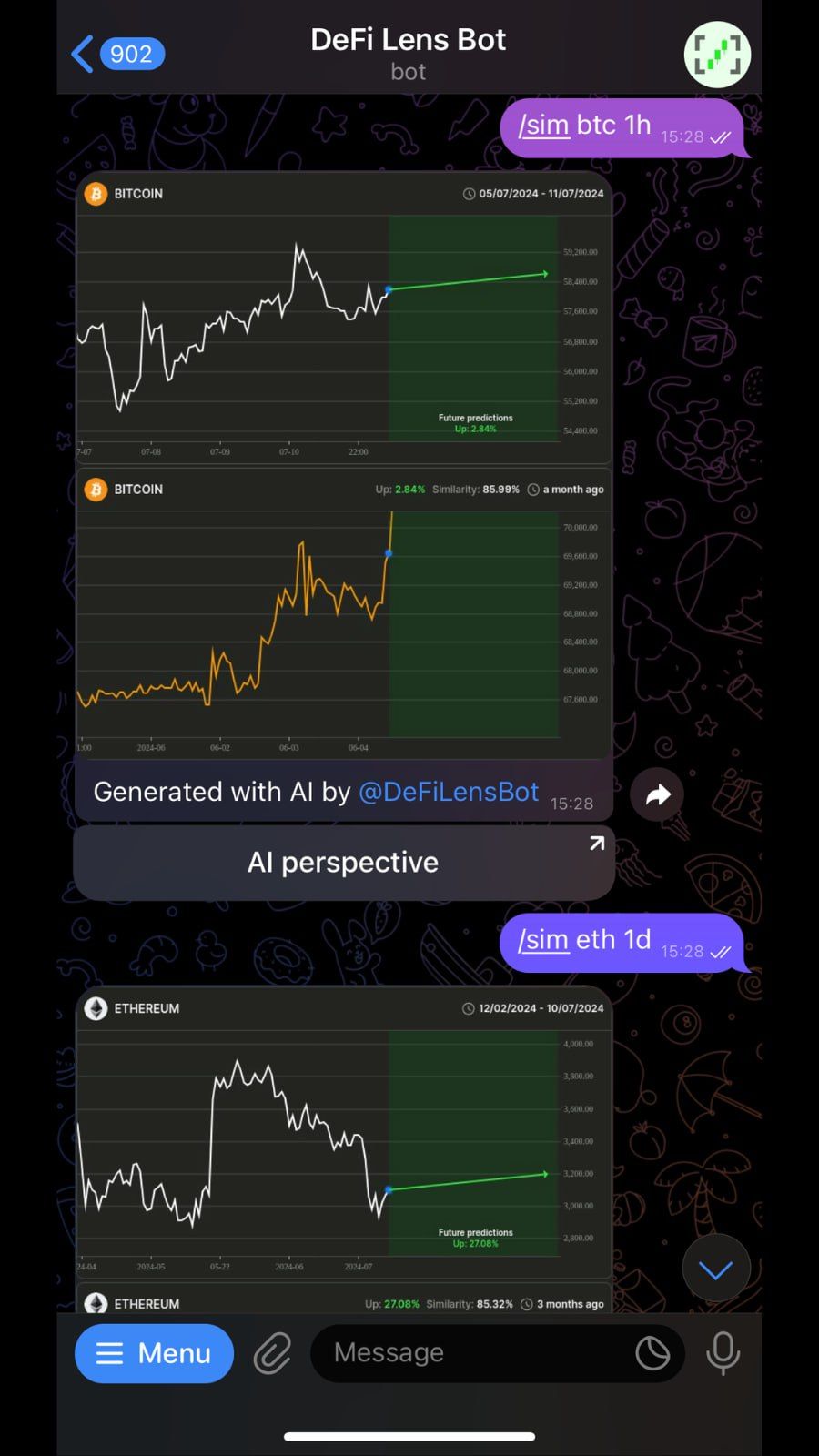Screen dimensions: 819x1456
Task: Open the sticker panel icon
Action: pos(652,1353)
